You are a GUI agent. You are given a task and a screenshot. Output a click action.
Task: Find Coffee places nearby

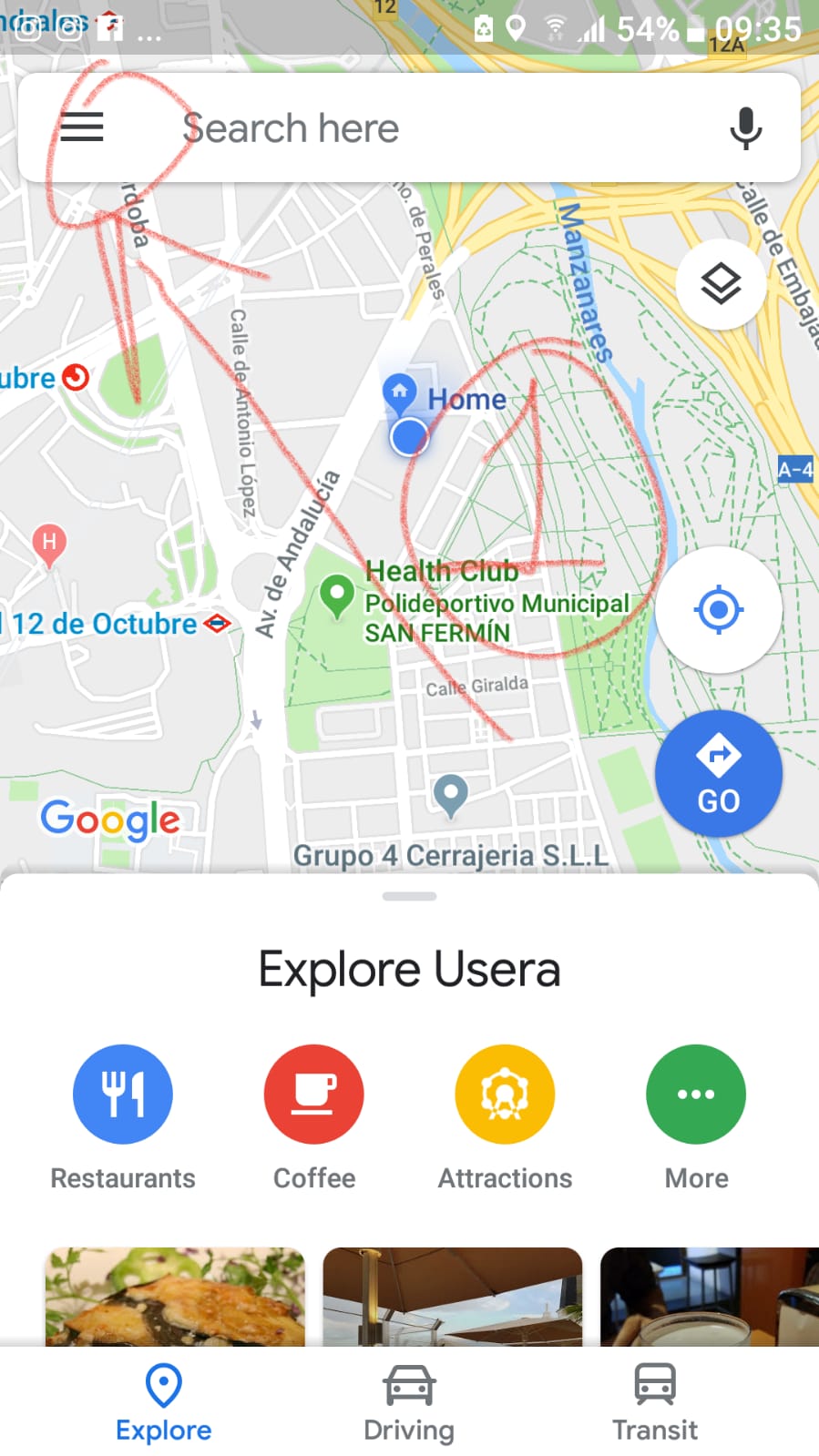coord(314,1094)
